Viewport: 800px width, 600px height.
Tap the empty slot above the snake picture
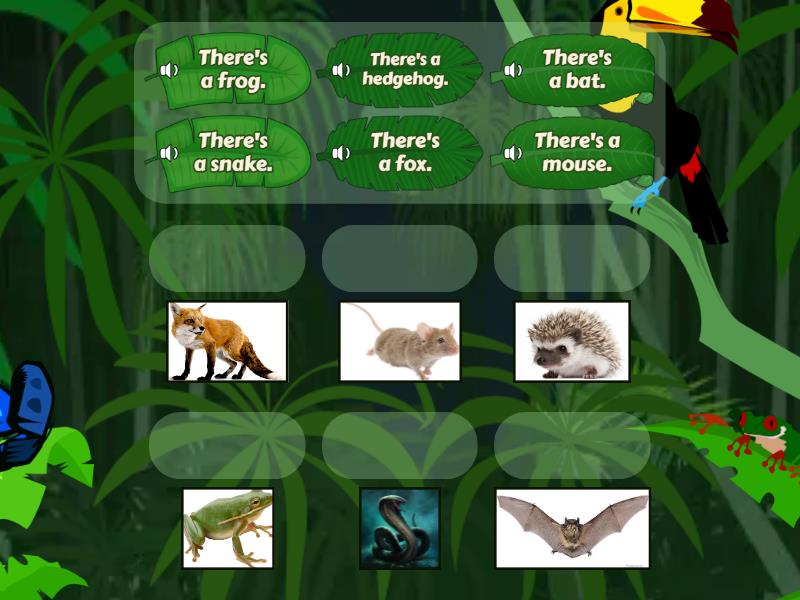coord(399,445)
